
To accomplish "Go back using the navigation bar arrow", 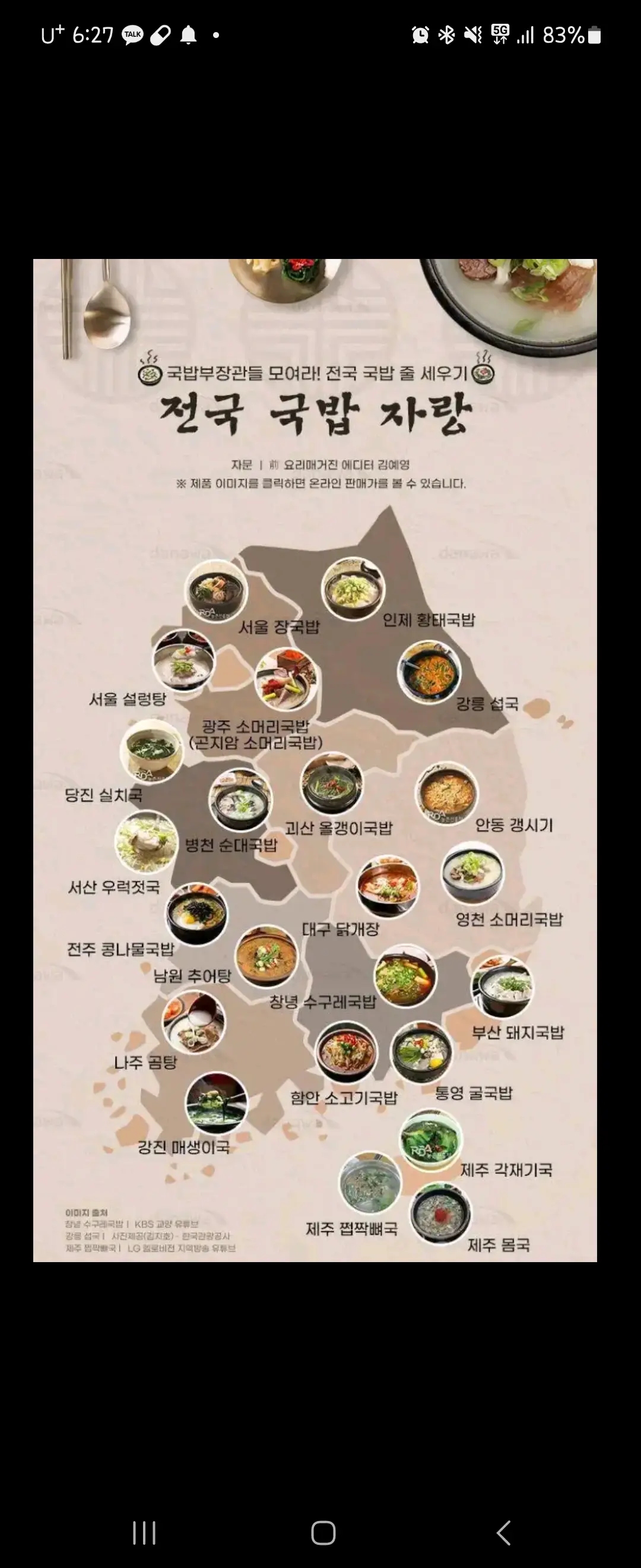I will (x=503, y=1532).
